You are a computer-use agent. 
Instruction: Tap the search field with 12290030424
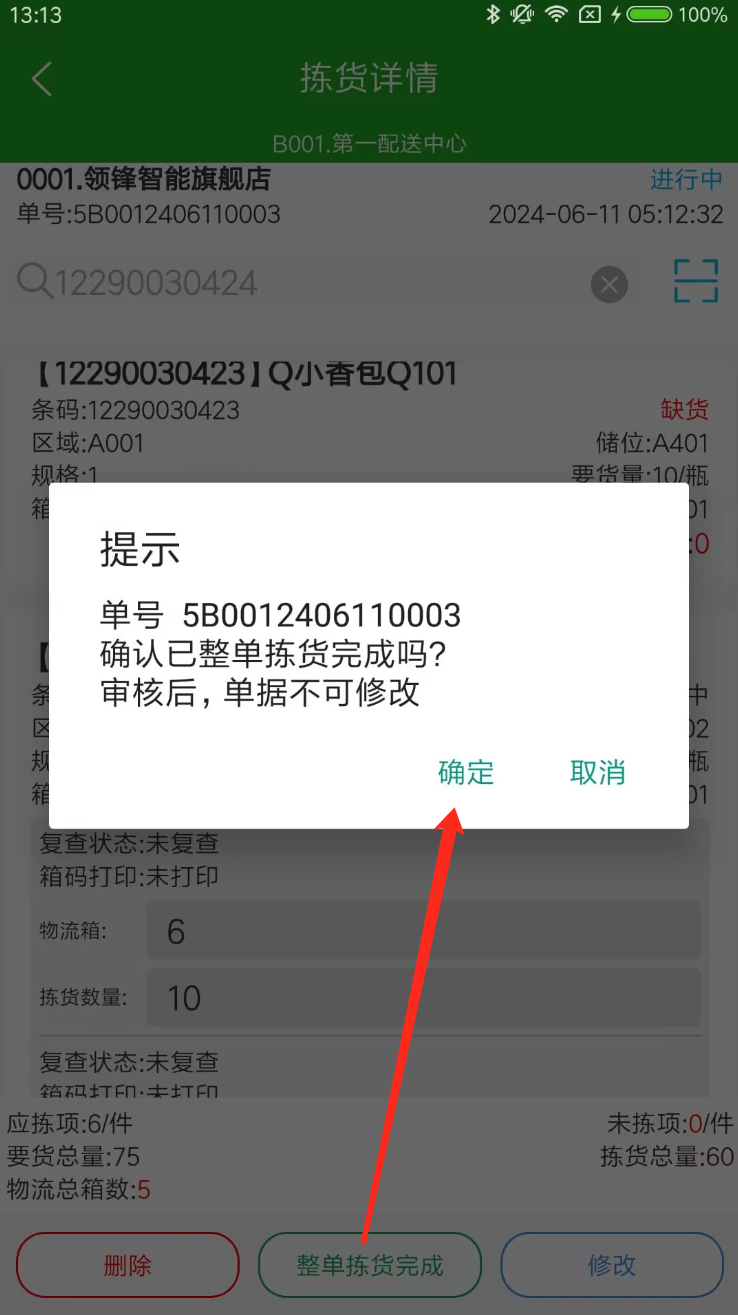coord(300,283)
